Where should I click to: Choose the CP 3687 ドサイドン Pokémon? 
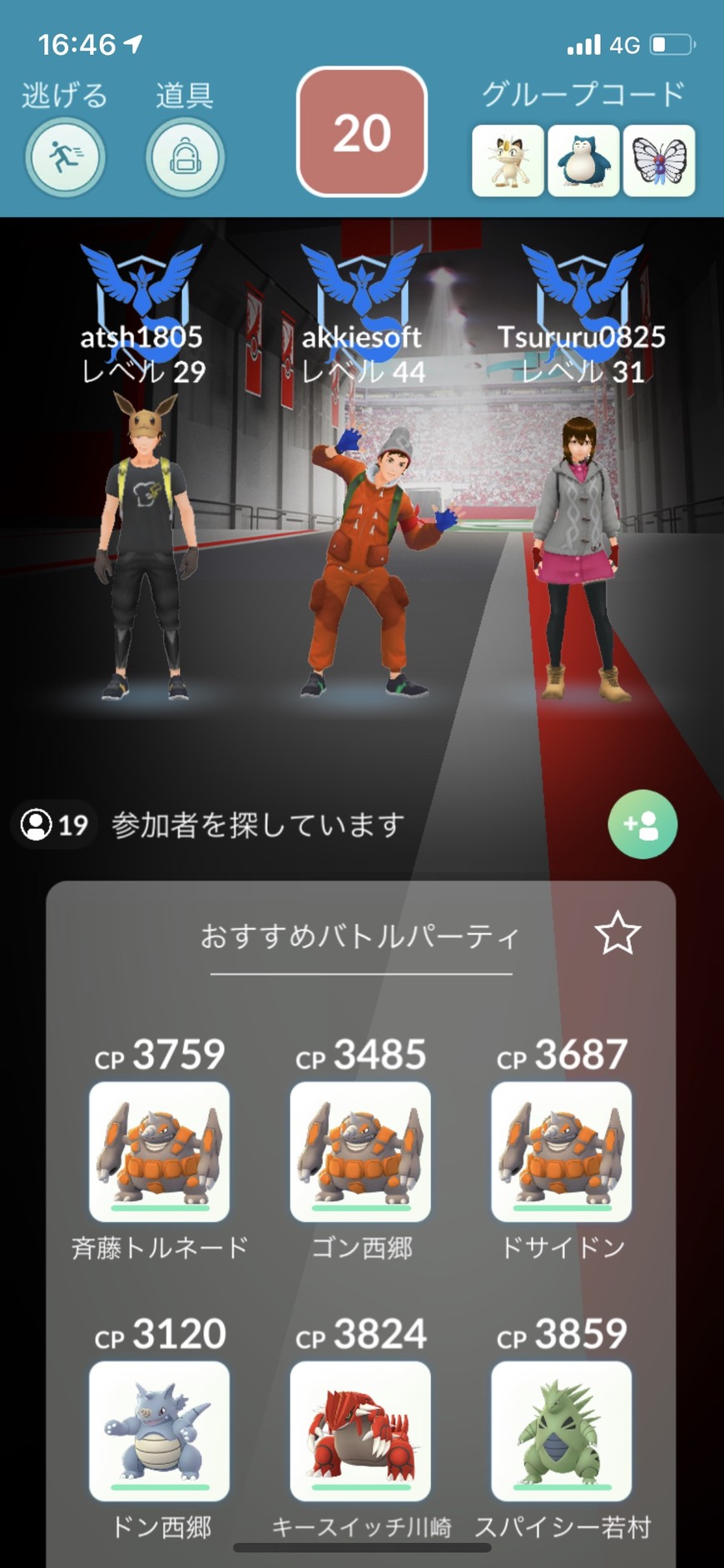(562, 1151)
